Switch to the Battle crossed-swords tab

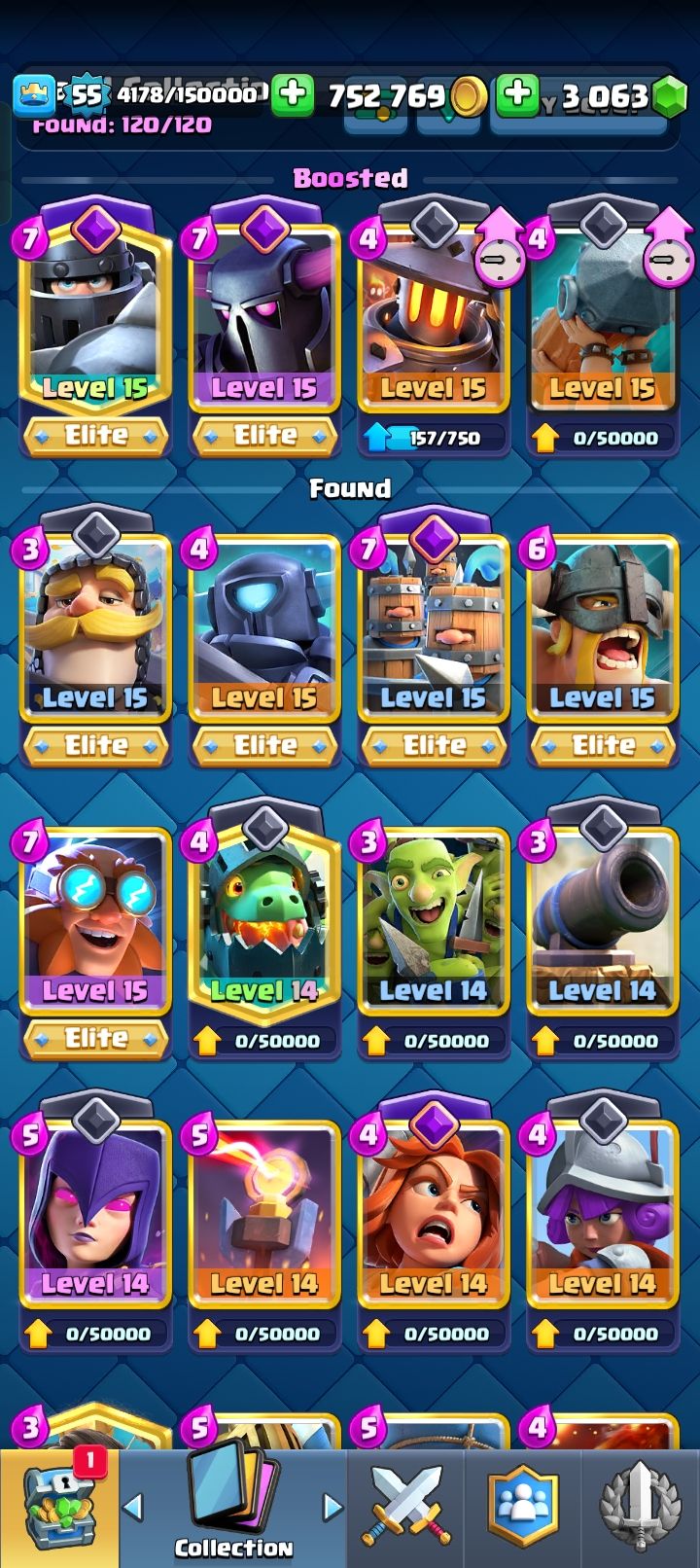tap(405, 1508)
